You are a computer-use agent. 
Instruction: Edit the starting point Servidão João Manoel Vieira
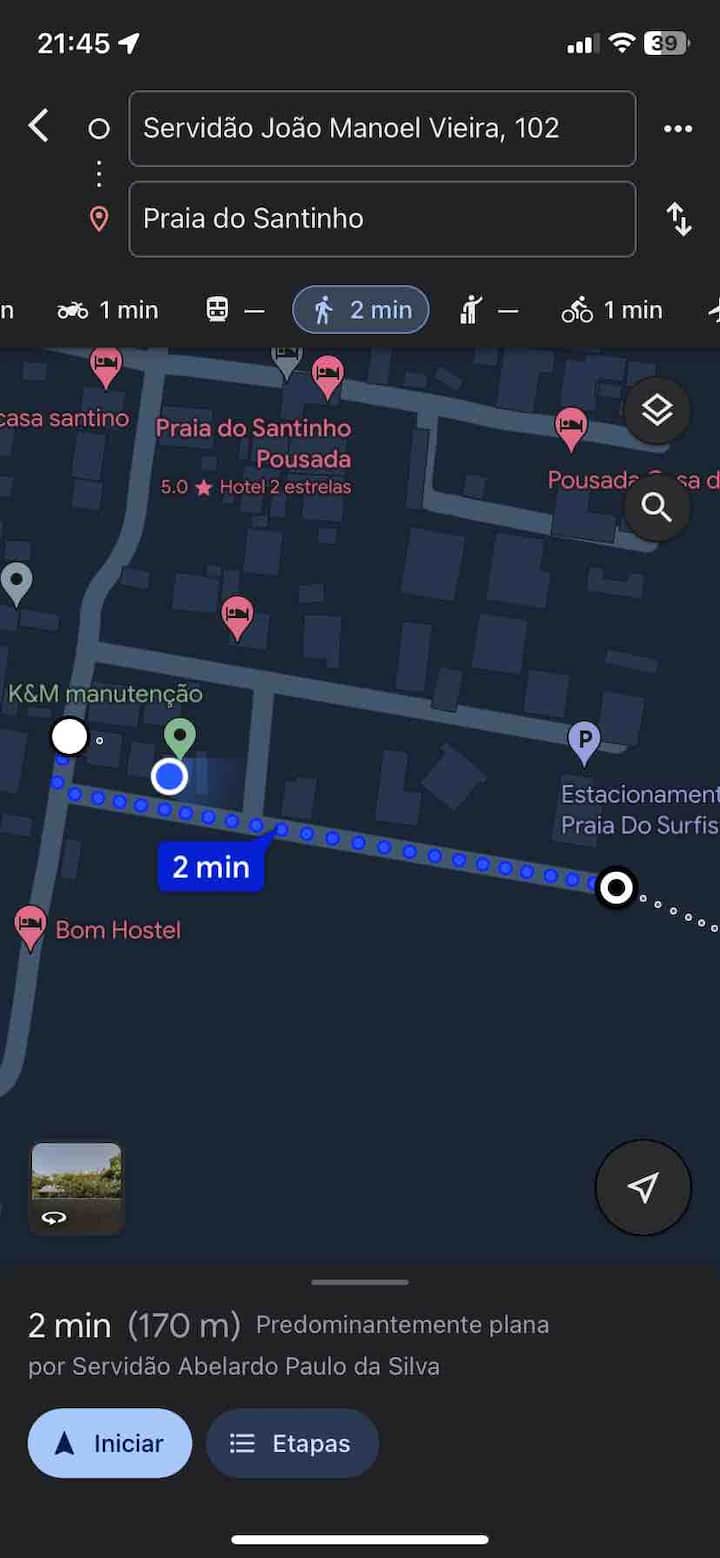[382, 128]
